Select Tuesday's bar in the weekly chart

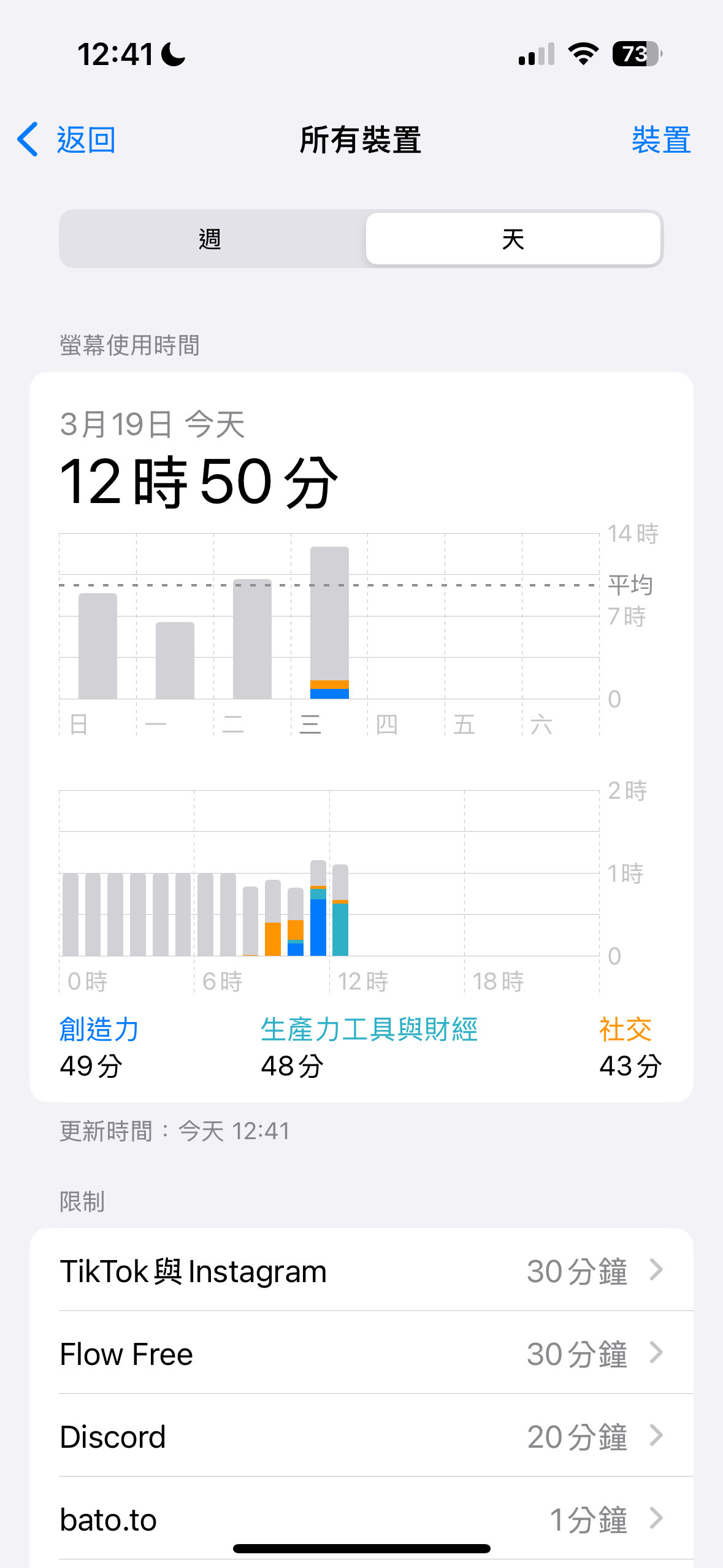(252, 639)
